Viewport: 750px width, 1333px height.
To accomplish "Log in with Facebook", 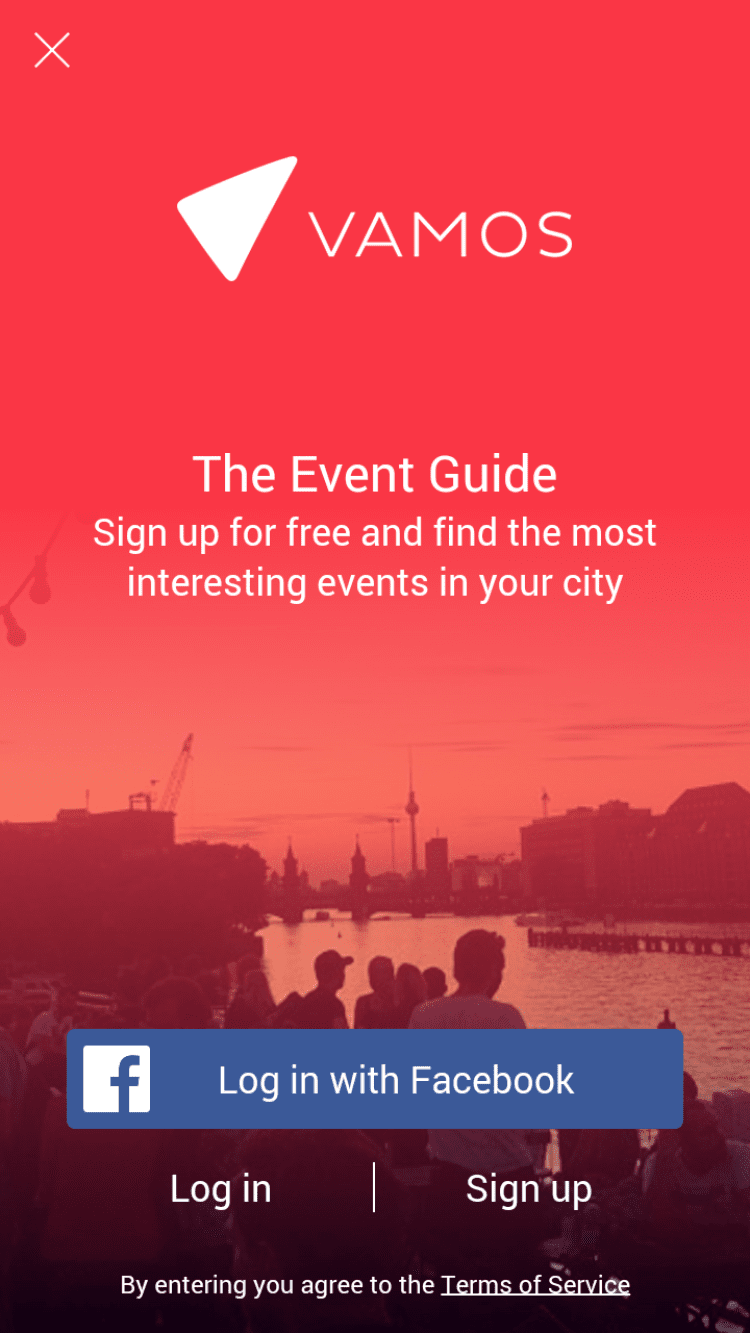I will pos(375,1080).
